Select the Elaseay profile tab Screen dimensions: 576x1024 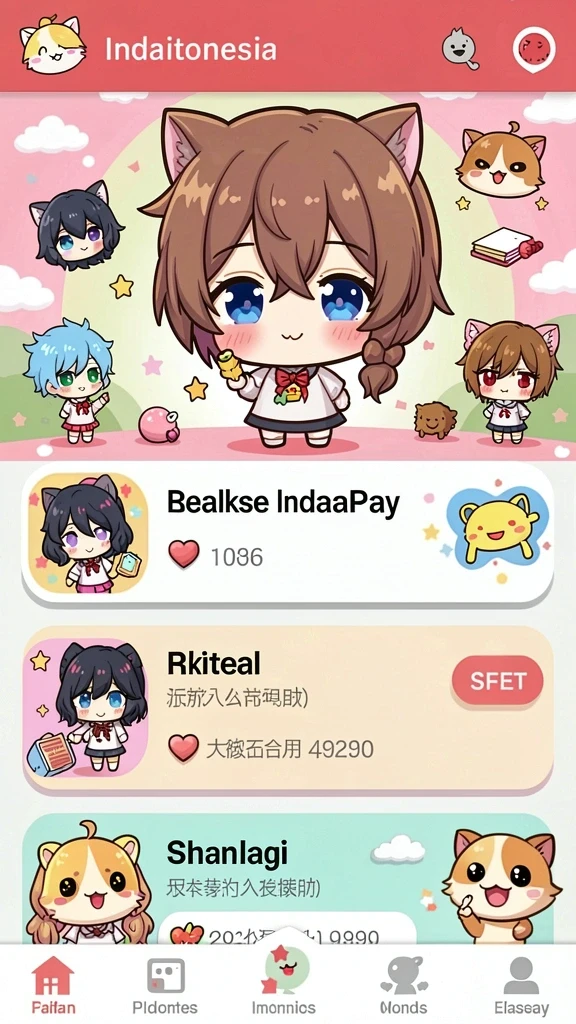coord(521,985)
